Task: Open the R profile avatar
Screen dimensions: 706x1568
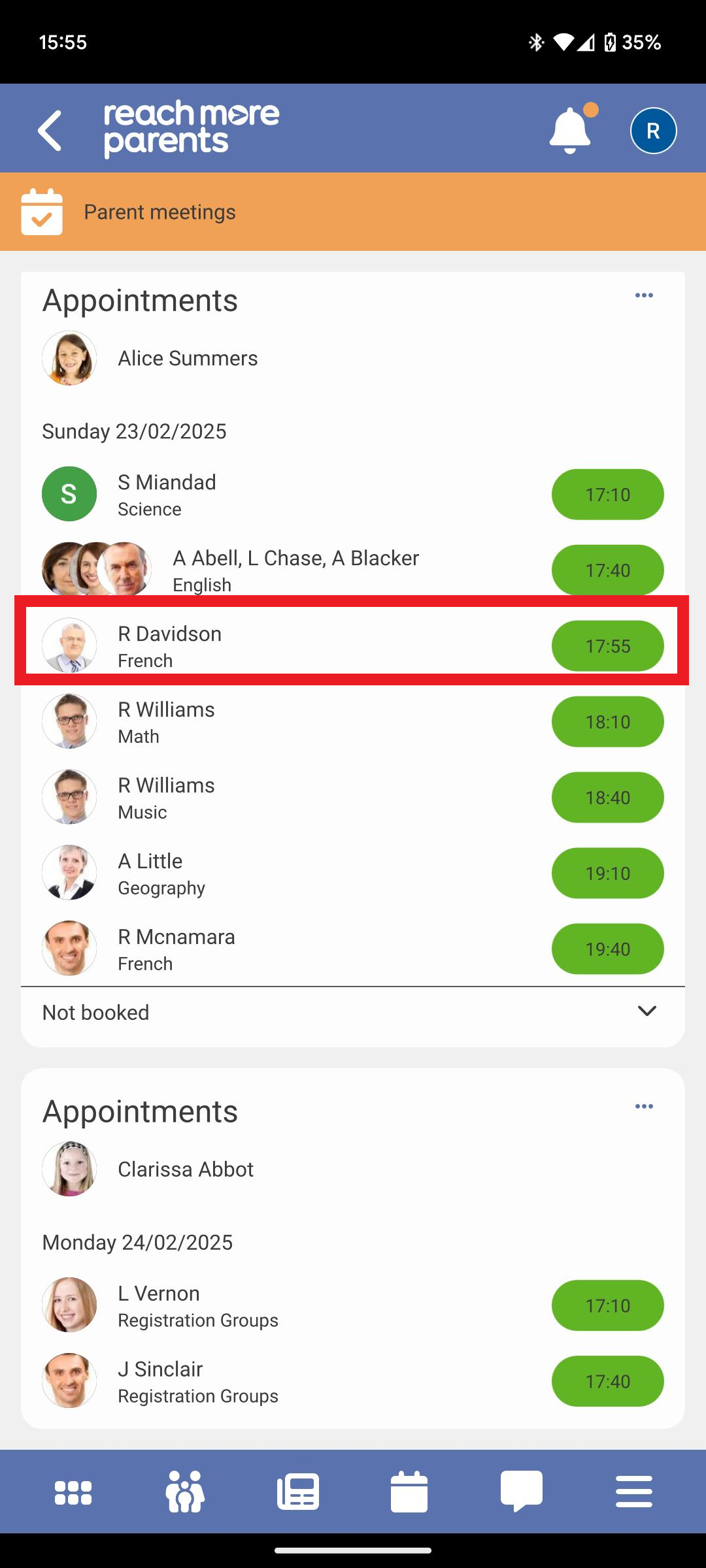Action: click(x=653, y=131)
